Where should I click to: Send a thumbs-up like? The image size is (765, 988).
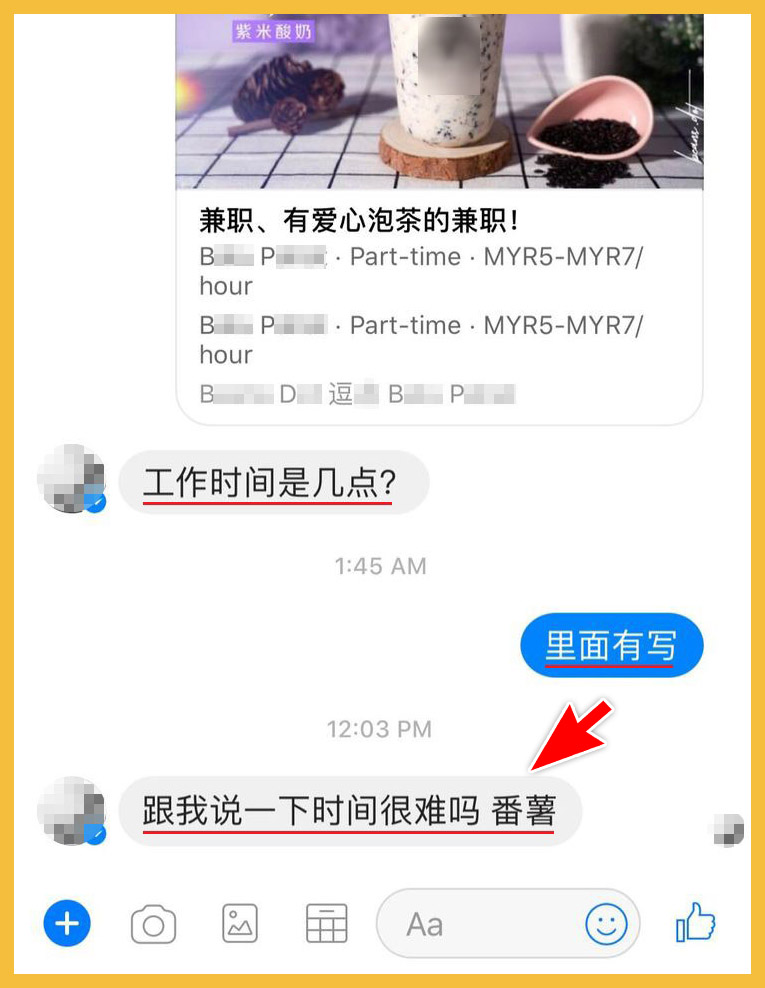tap(696, 922)
